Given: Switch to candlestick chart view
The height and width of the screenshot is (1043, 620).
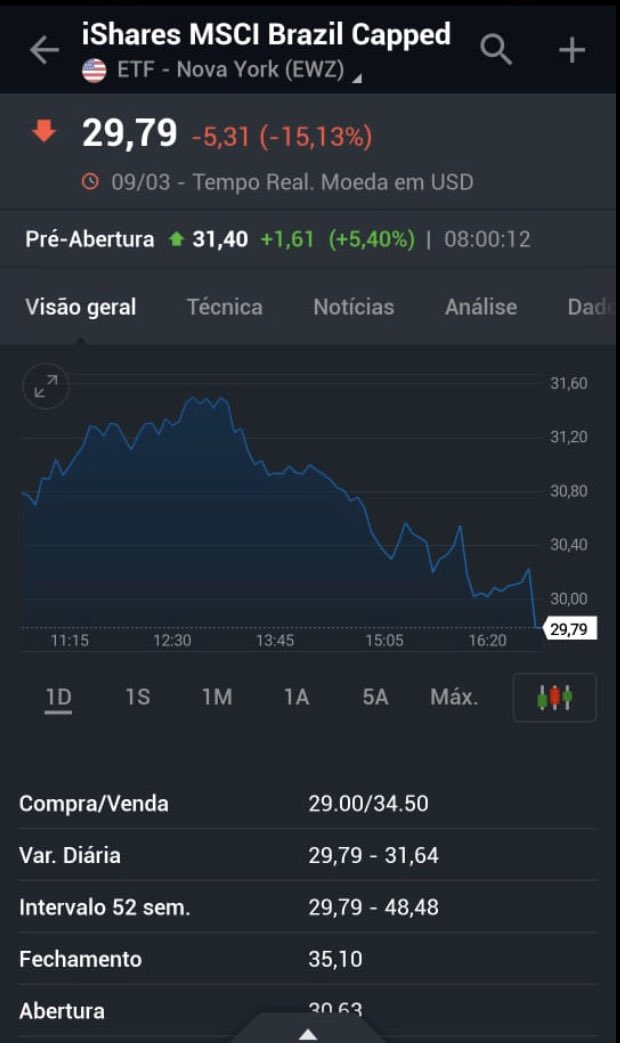Looking at the screenshot, I should pos(555,697).
